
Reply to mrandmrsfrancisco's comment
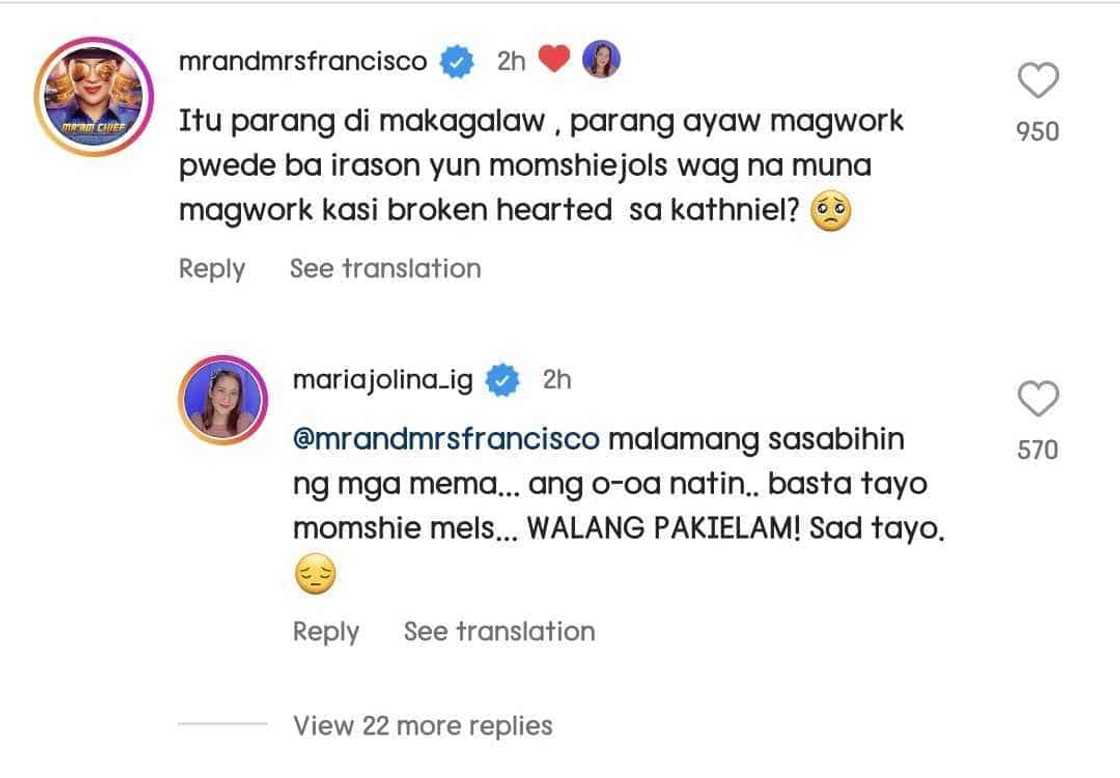coord(211,269)
